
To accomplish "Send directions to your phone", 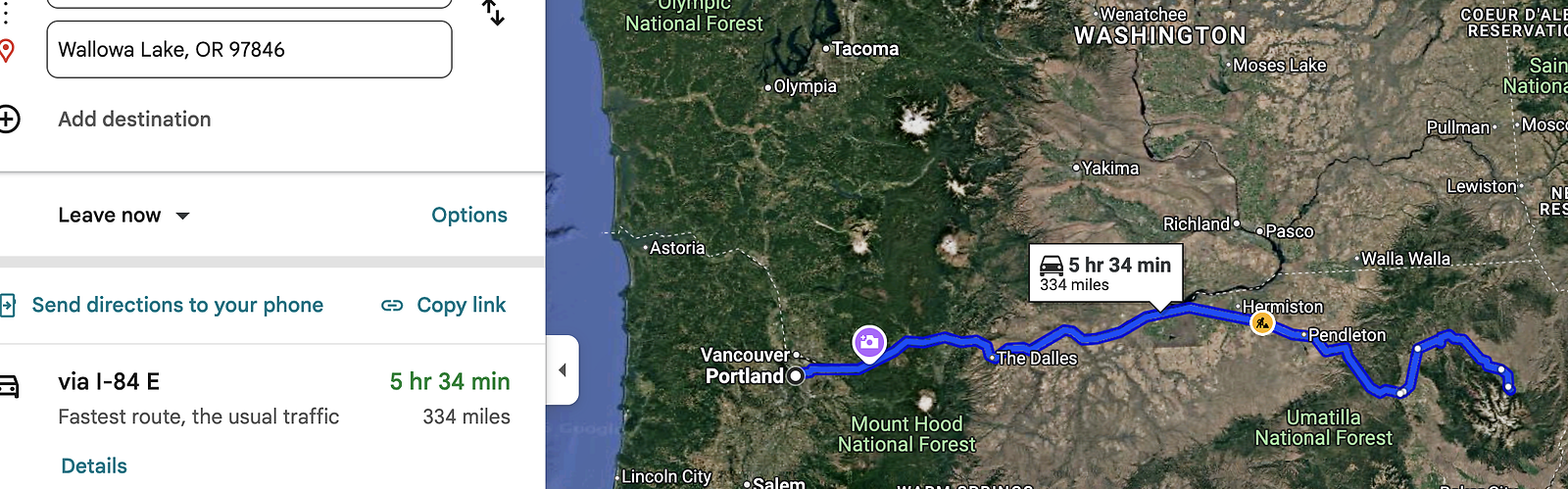I will 176,306.
